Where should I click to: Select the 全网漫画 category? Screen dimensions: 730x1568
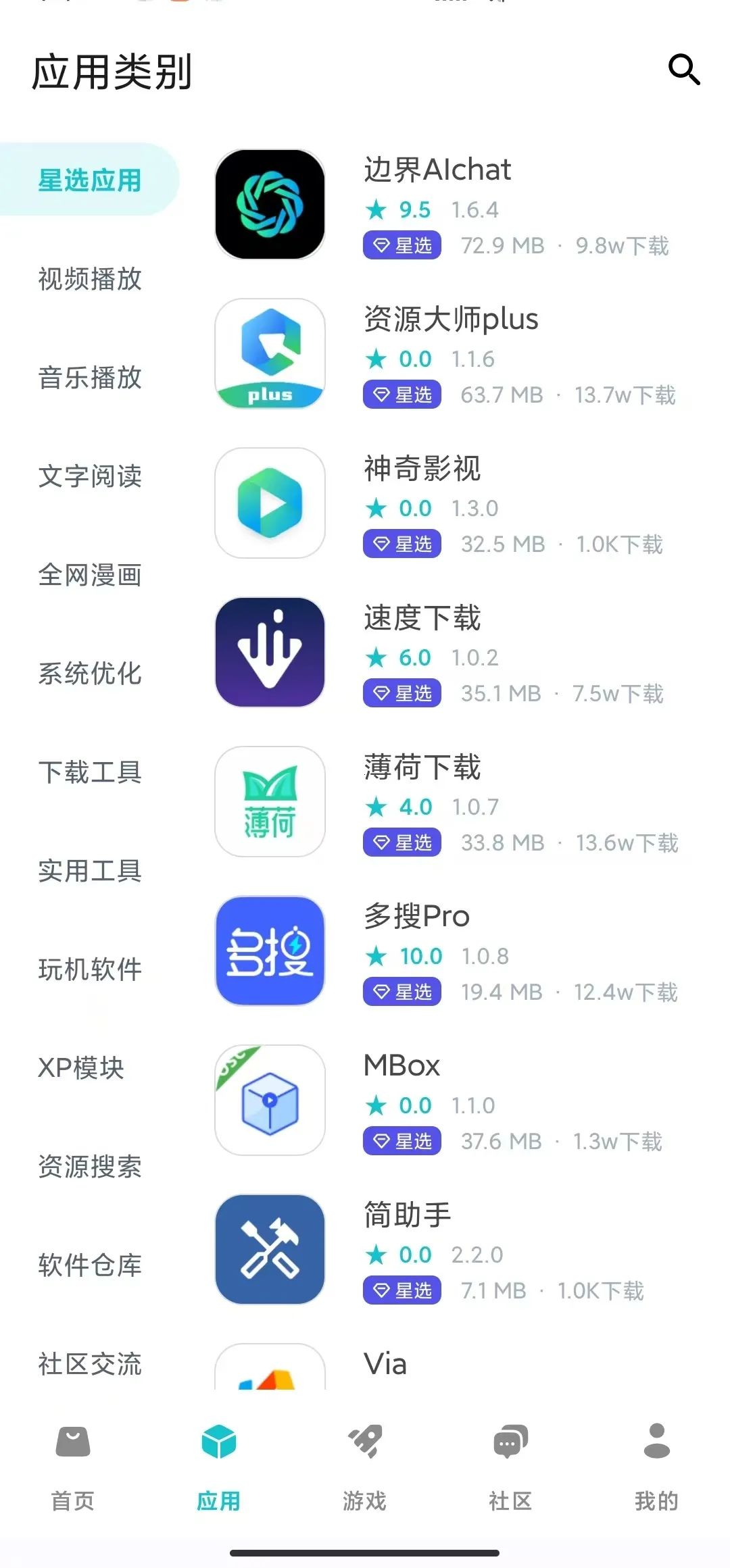tap(90, 575)
